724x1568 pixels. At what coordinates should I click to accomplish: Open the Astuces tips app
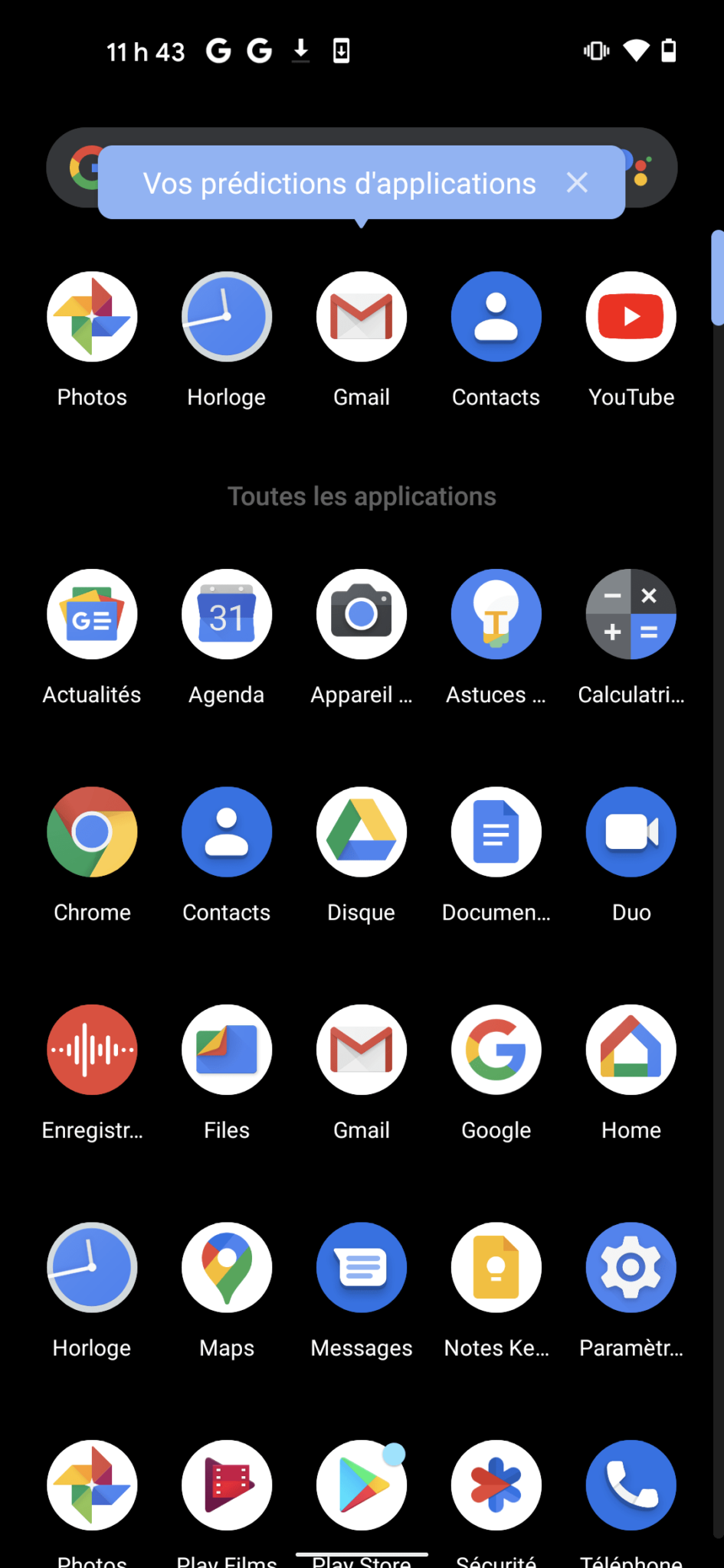(x=496, y=614)
